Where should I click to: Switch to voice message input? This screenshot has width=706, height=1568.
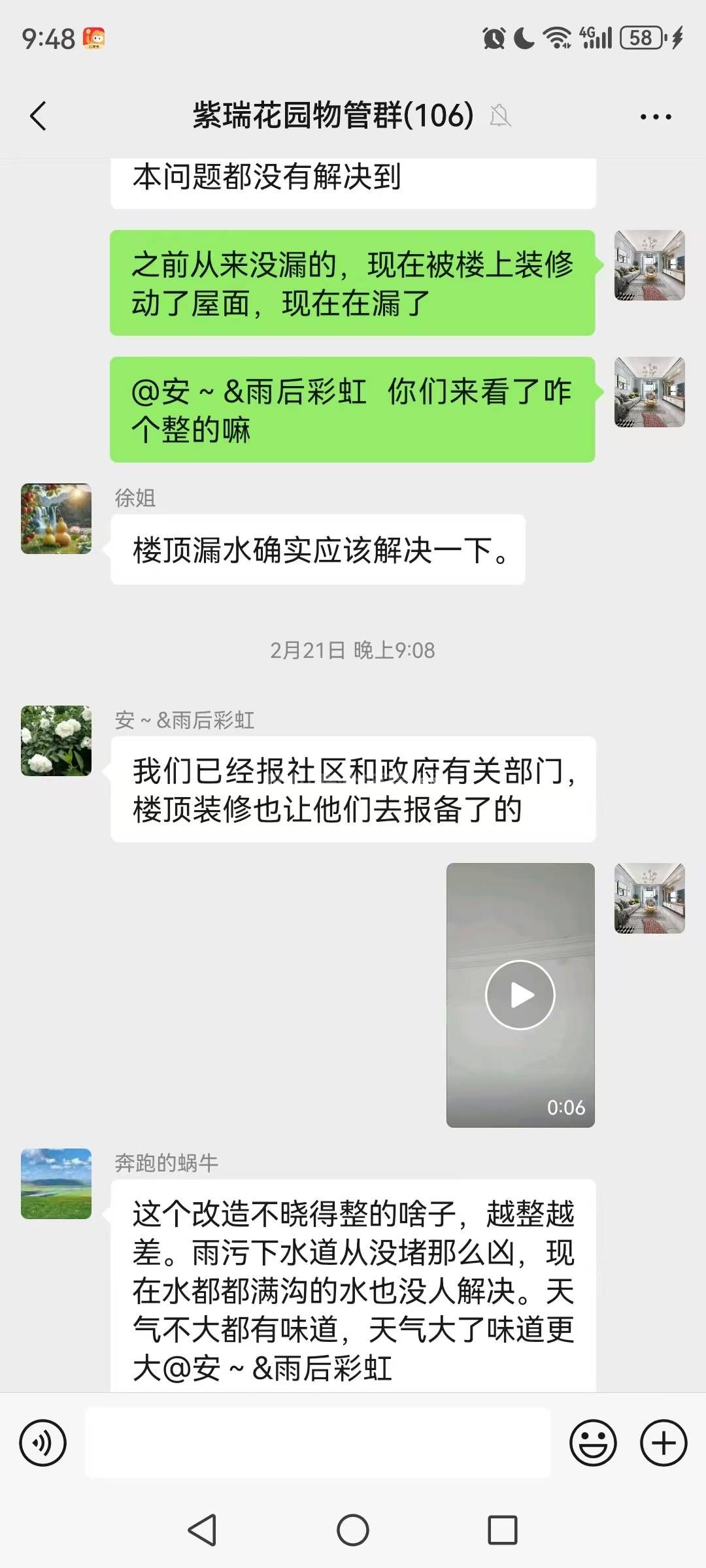click(42, 1443)
